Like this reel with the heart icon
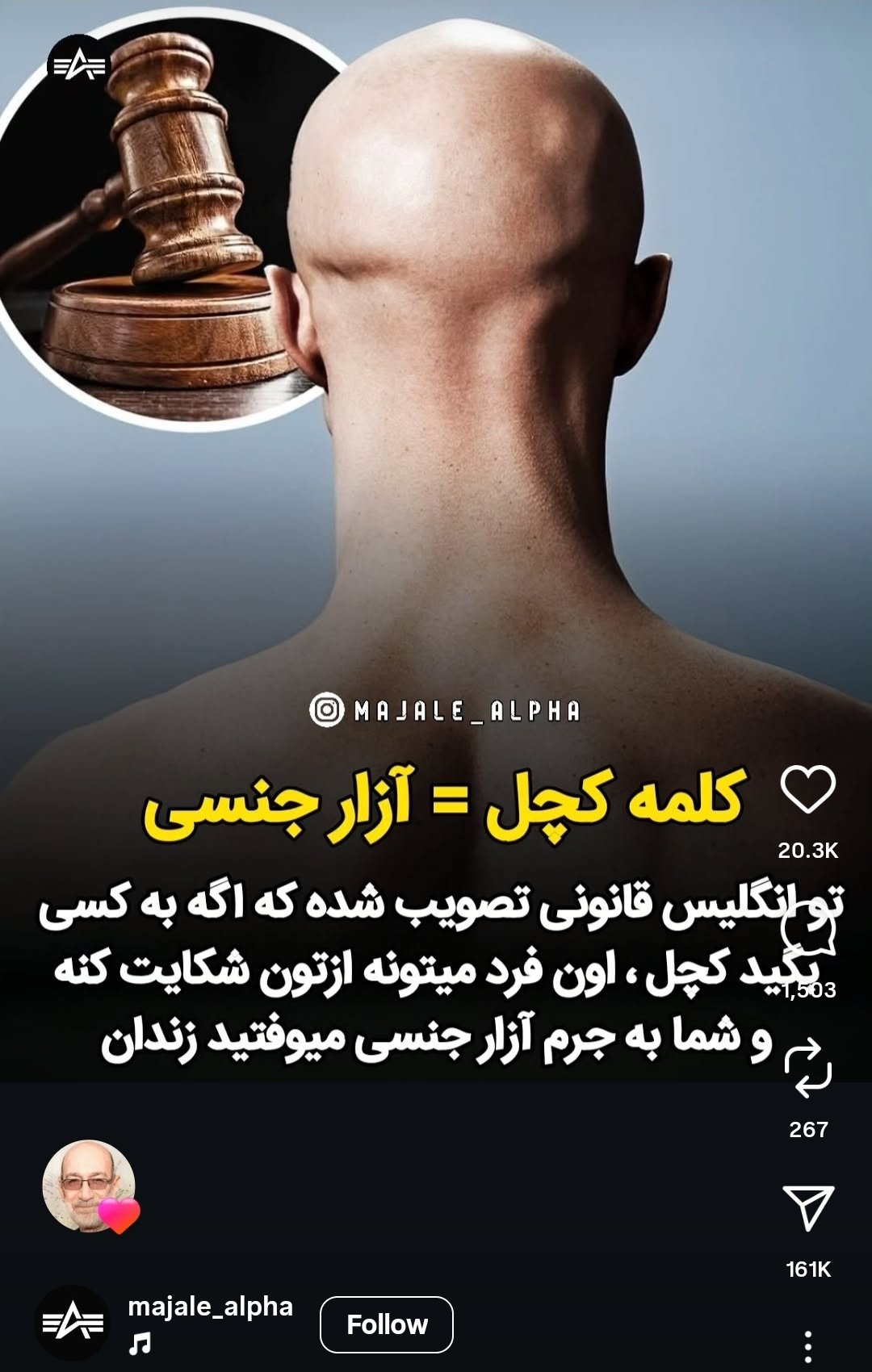 [807, 789]
